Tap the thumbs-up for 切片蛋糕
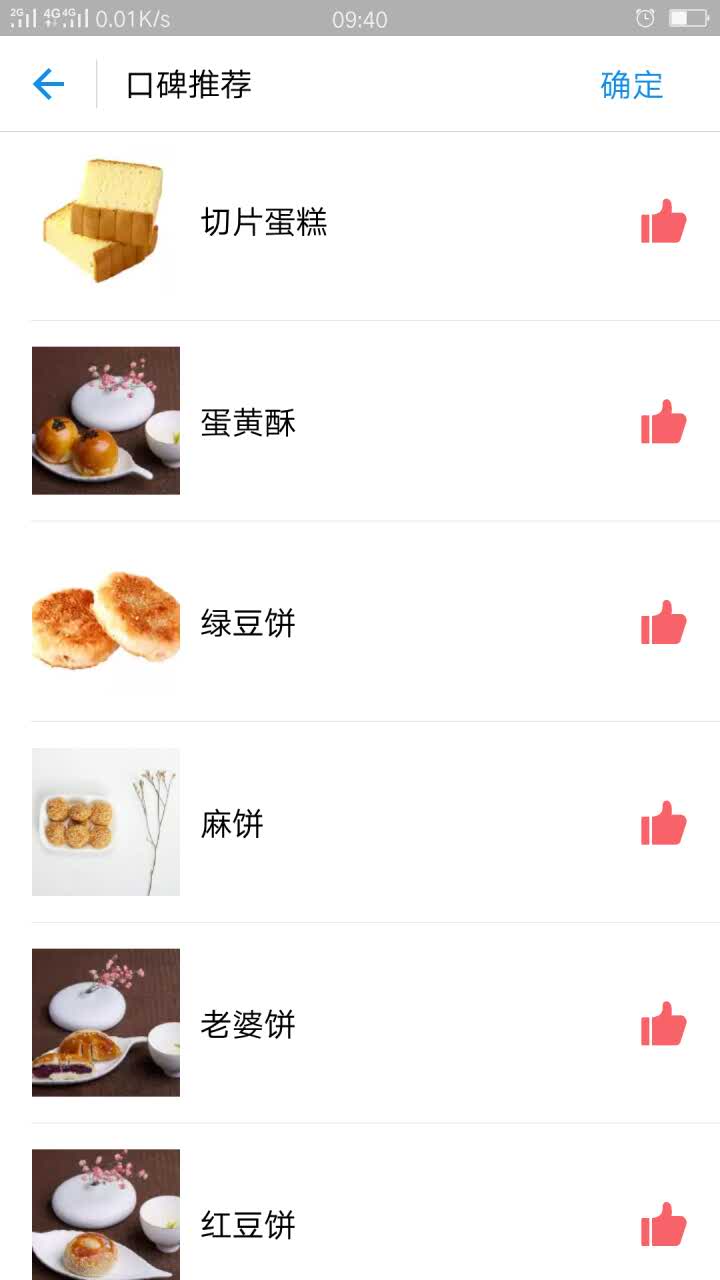 663,222
